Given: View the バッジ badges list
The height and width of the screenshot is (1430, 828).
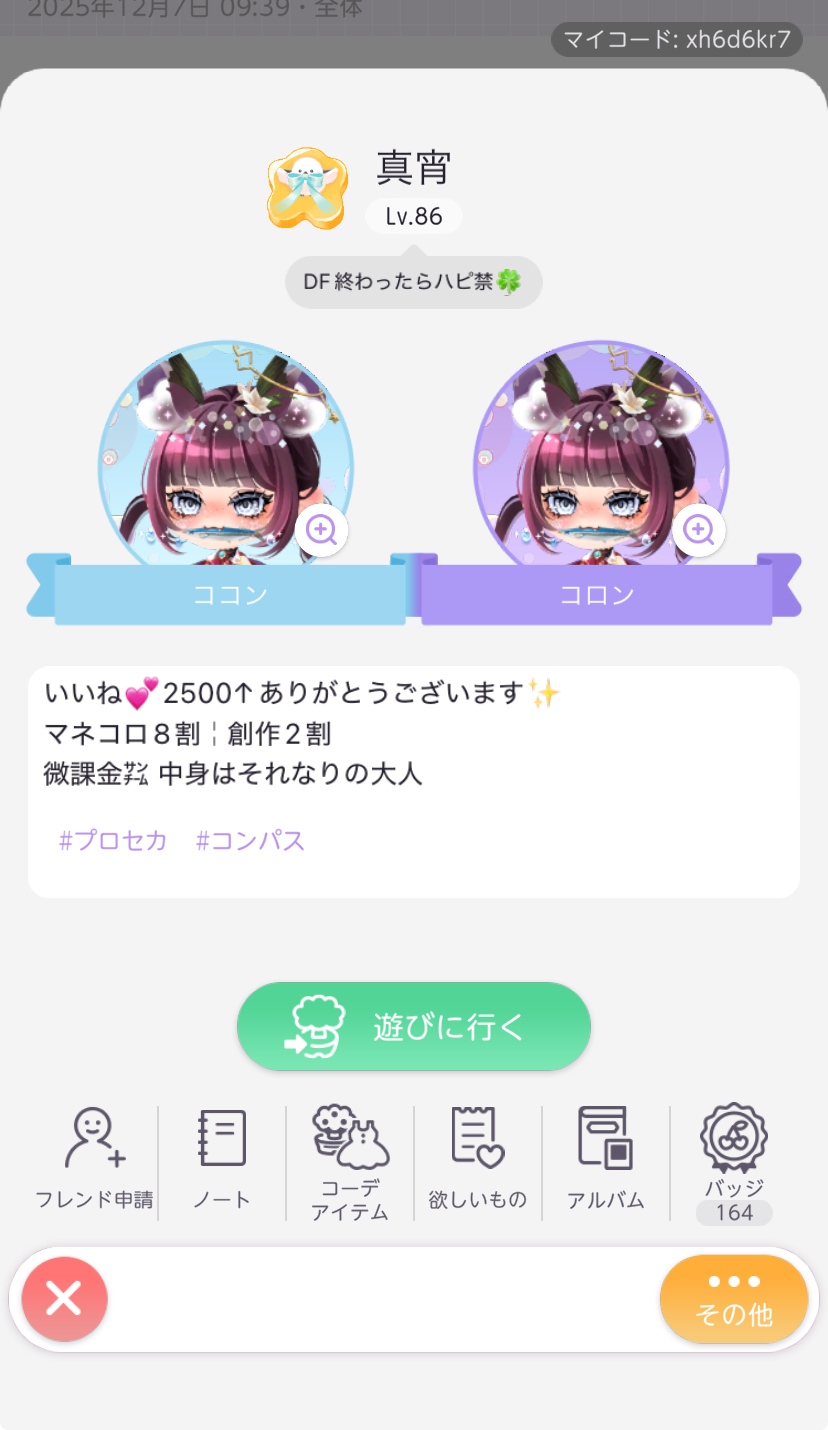Looking at the screenshot, I should click(x=734, y=1162).
